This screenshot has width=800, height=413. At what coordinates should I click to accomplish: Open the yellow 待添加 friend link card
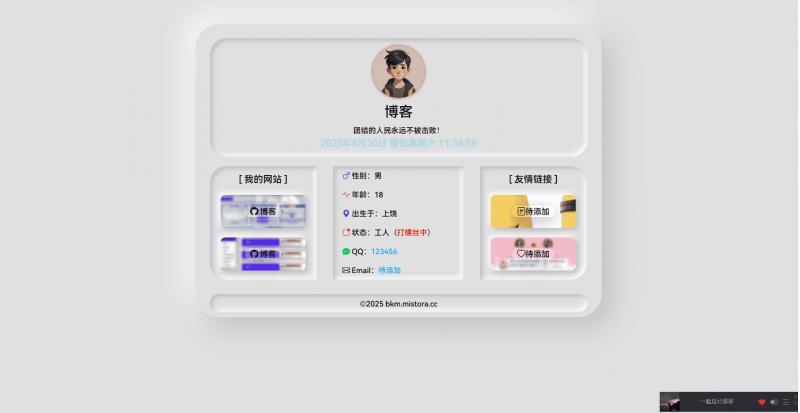pyautogui.click(x=532, y=211)
